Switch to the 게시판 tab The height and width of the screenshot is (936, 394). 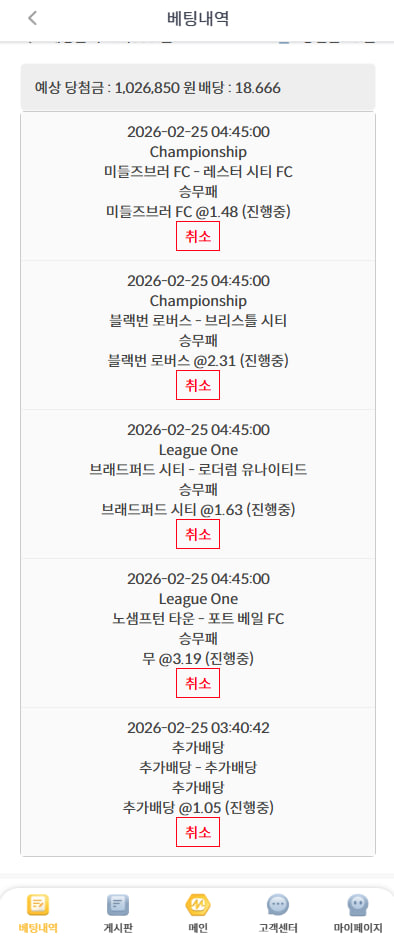tap(118, 913)
